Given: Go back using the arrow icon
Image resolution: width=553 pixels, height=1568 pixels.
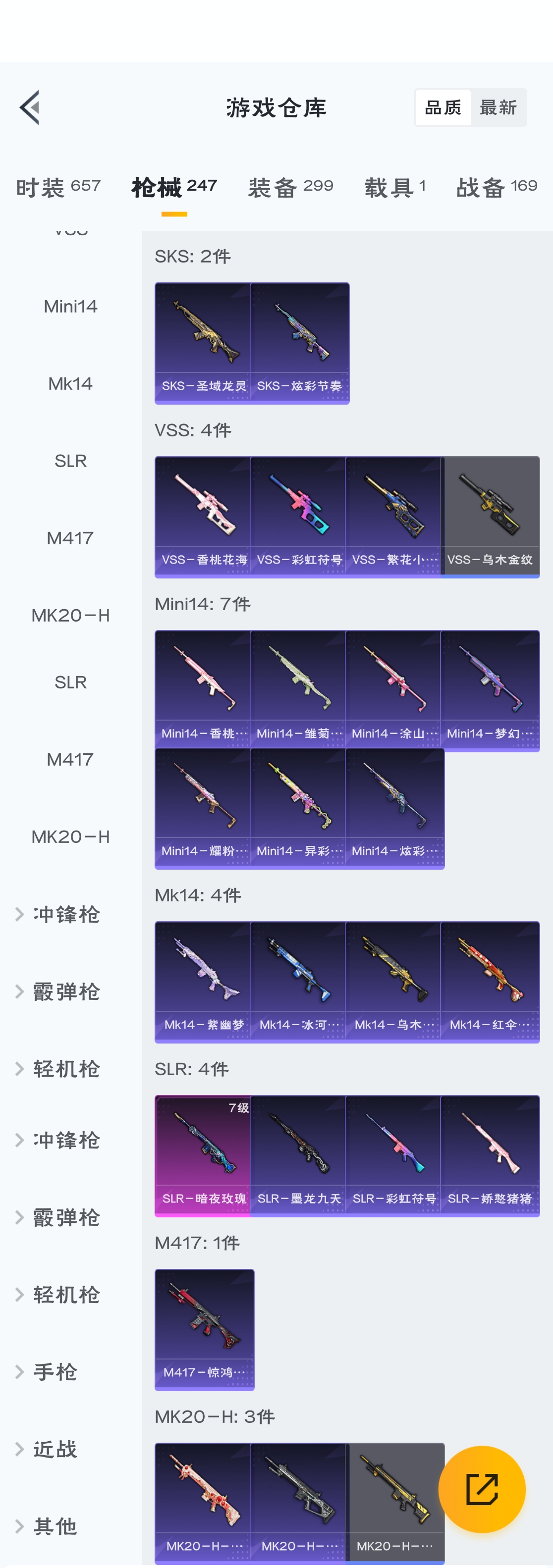Looking at the screenshot, I should (30, 107).
